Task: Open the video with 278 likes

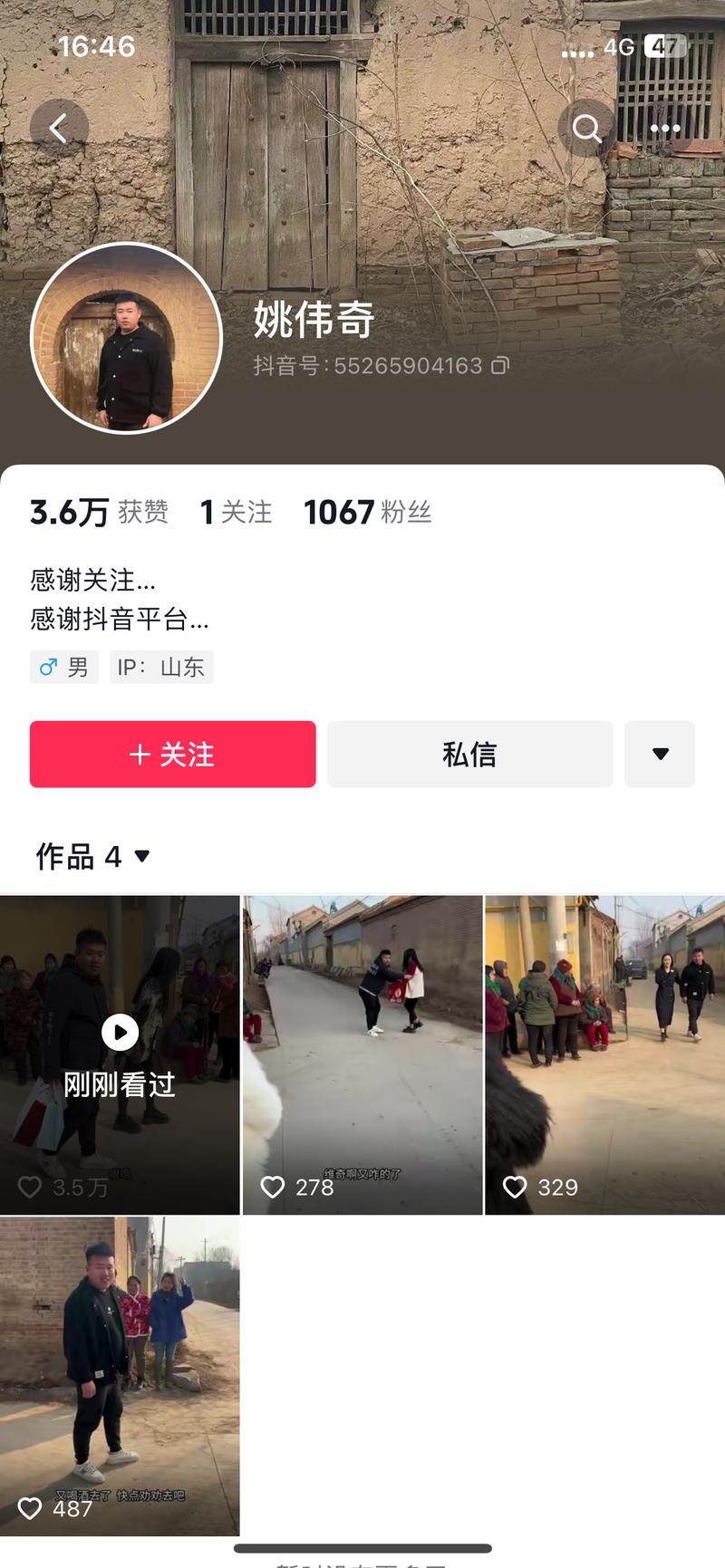Action: pyautogui.click(x=362, y=1055)
